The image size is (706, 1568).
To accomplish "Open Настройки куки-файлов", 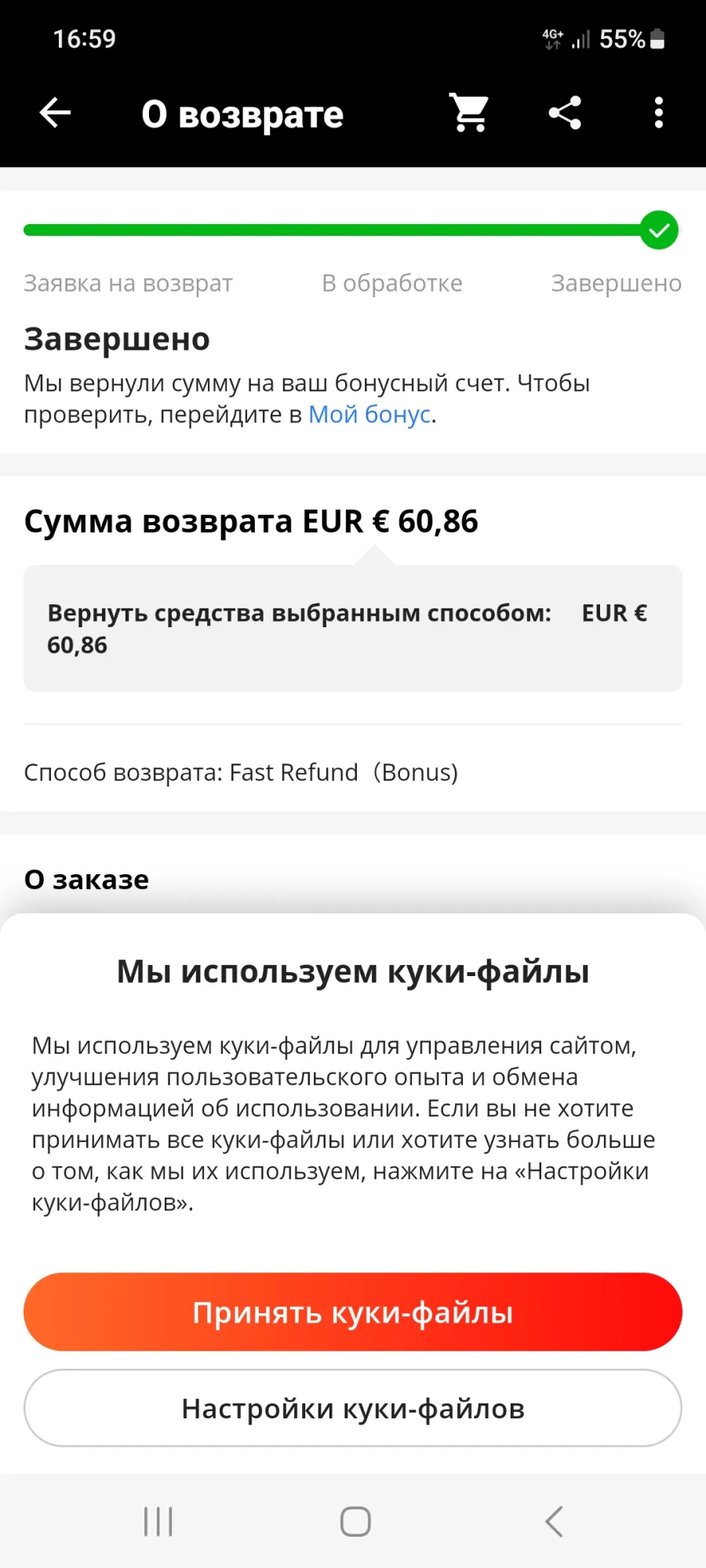I will click(353, 1408).
